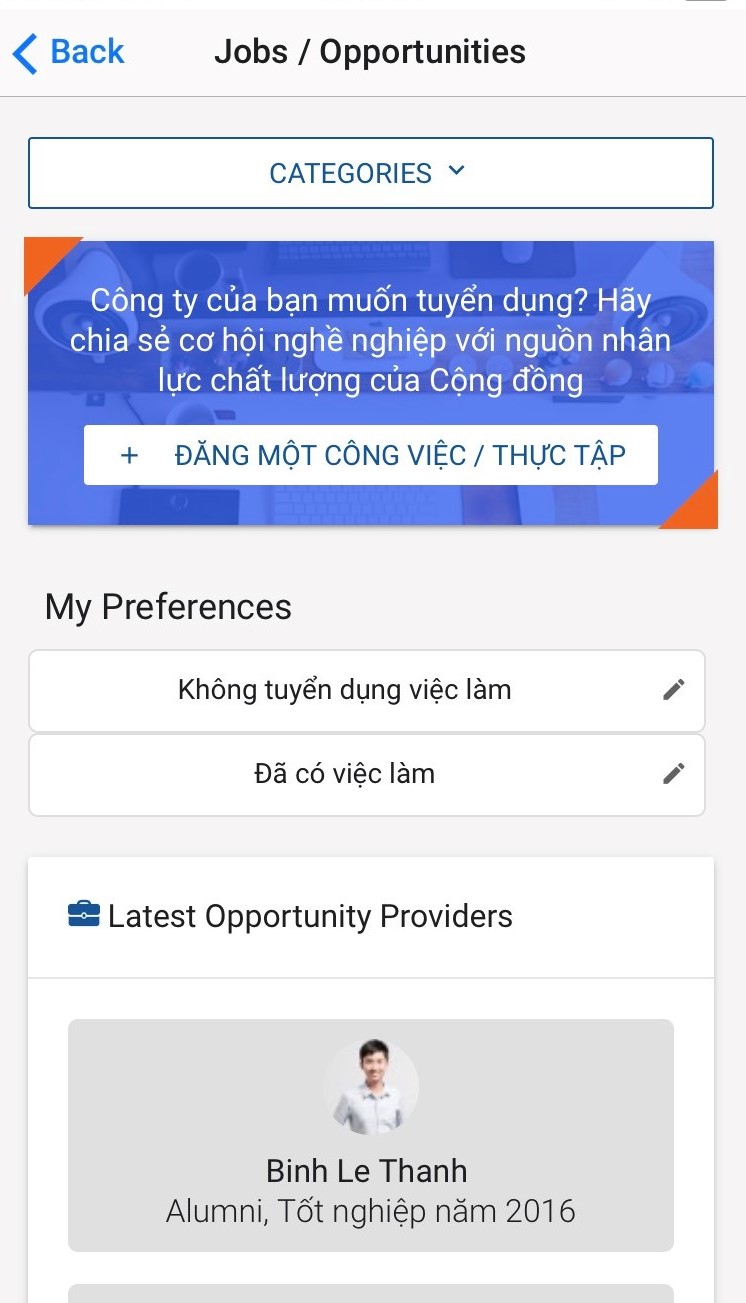Expand the Categories dropdown
This screenshot has height=1303, width=746.
[x=371, y=173]
